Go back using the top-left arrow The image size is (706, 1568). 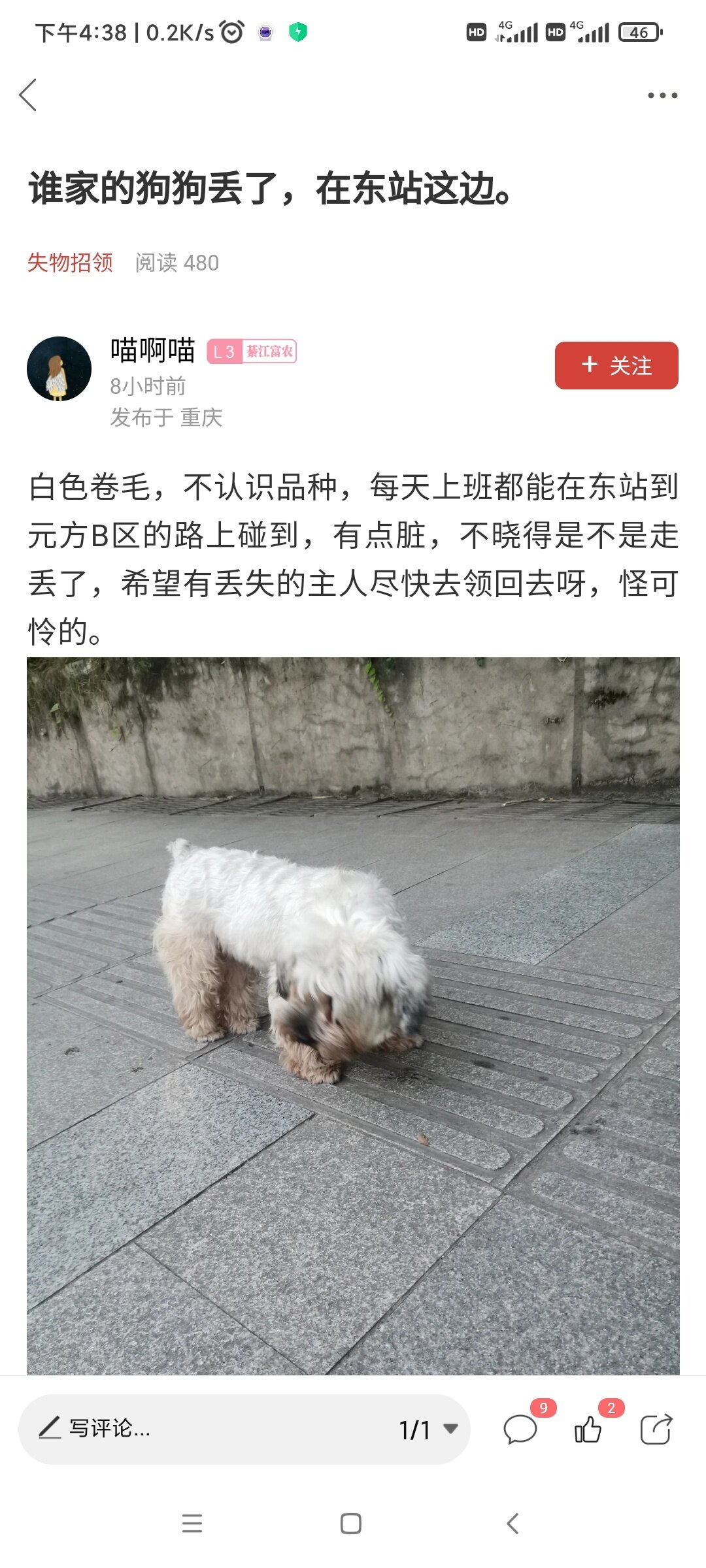28,95
